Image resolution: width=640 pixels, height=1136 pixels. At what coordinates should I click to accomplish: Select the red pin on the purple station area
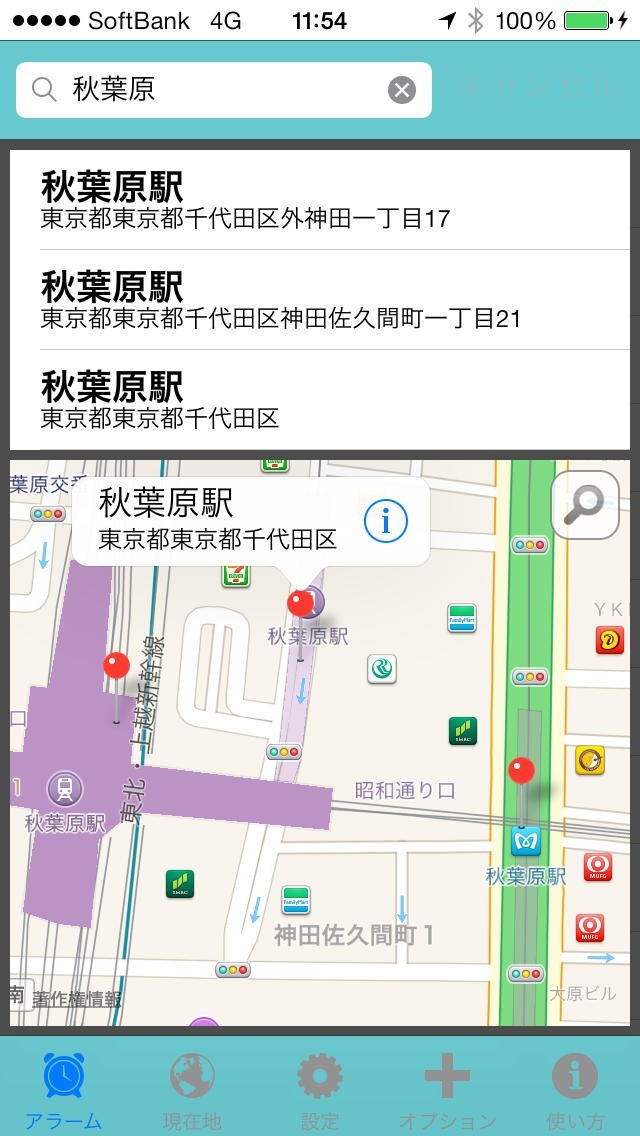[117, 667]
